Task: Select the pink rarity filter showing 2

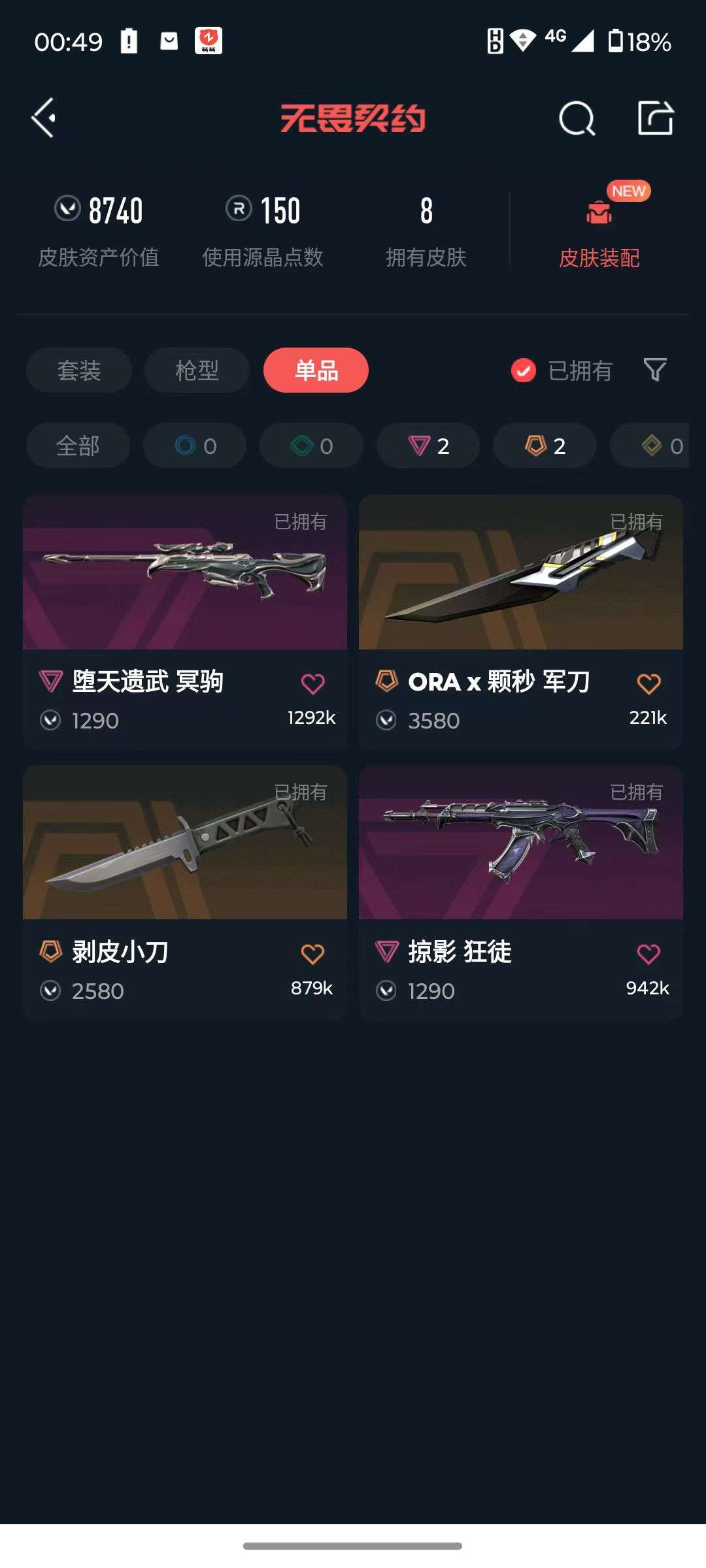Action: (427, 446)
